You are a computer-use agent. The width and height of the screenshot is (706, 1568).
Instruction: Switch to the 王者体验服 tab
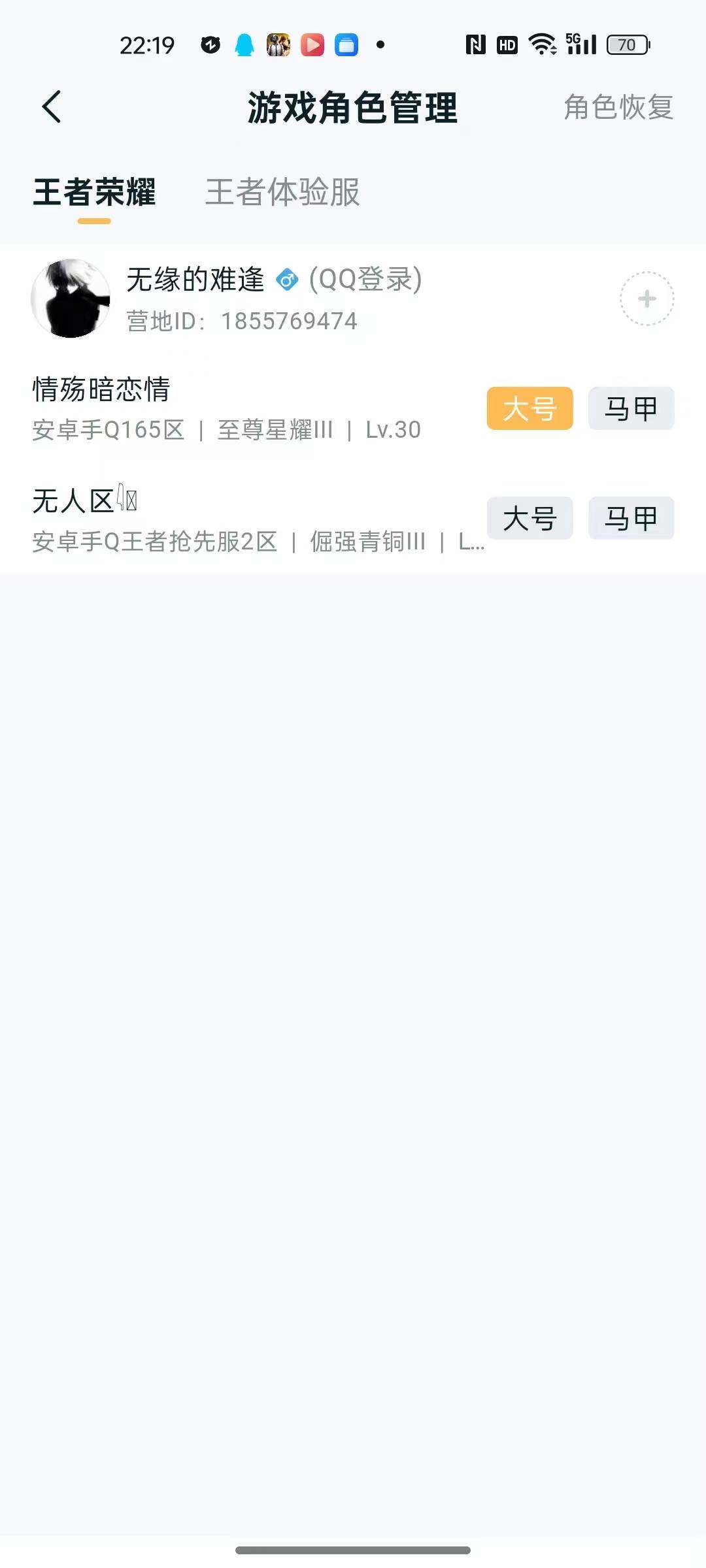tap(282, 193)
